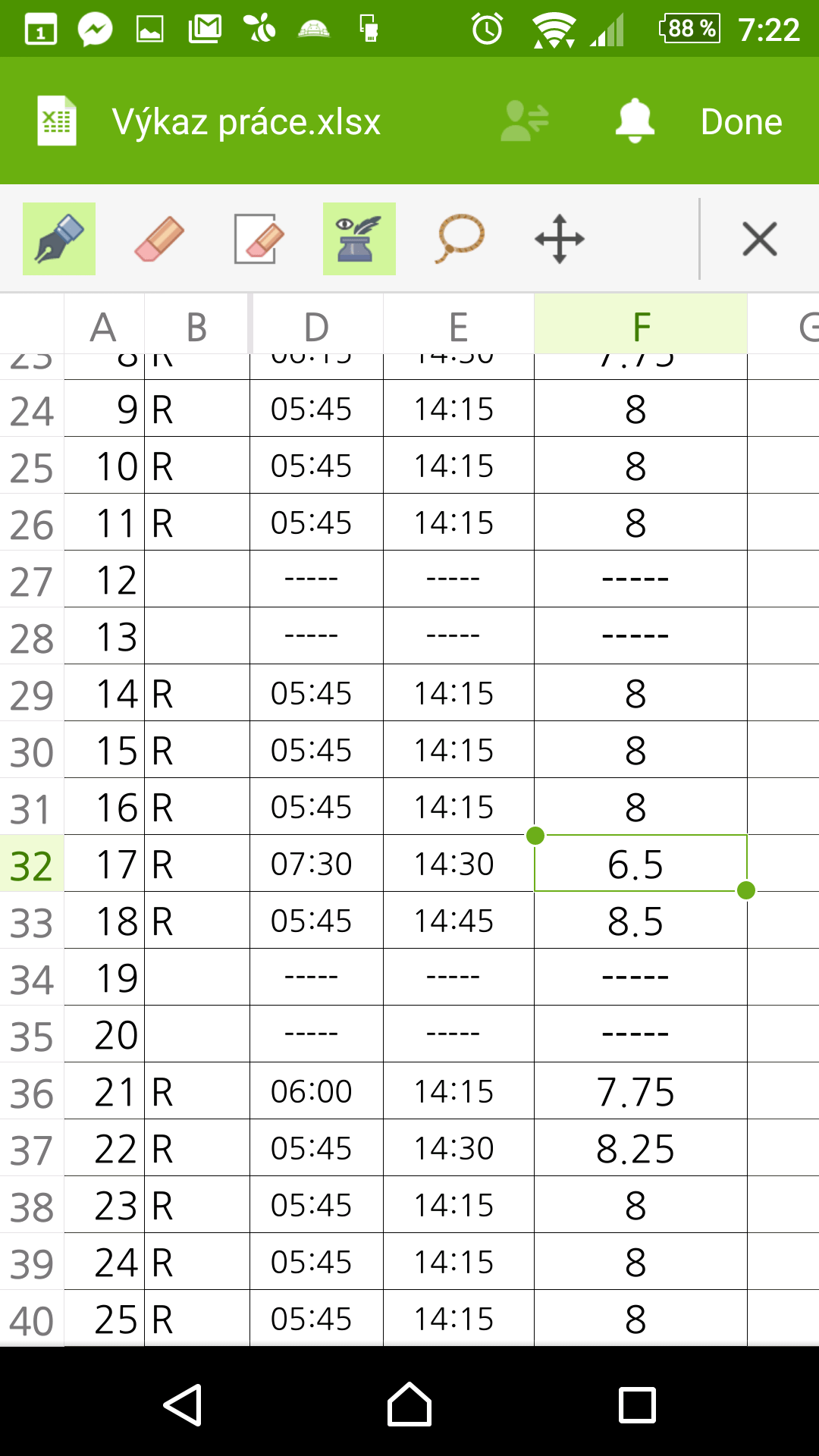Tap Done to finish editing
The width and height of the screenshot is (819, 1456).
coord(741,121)
